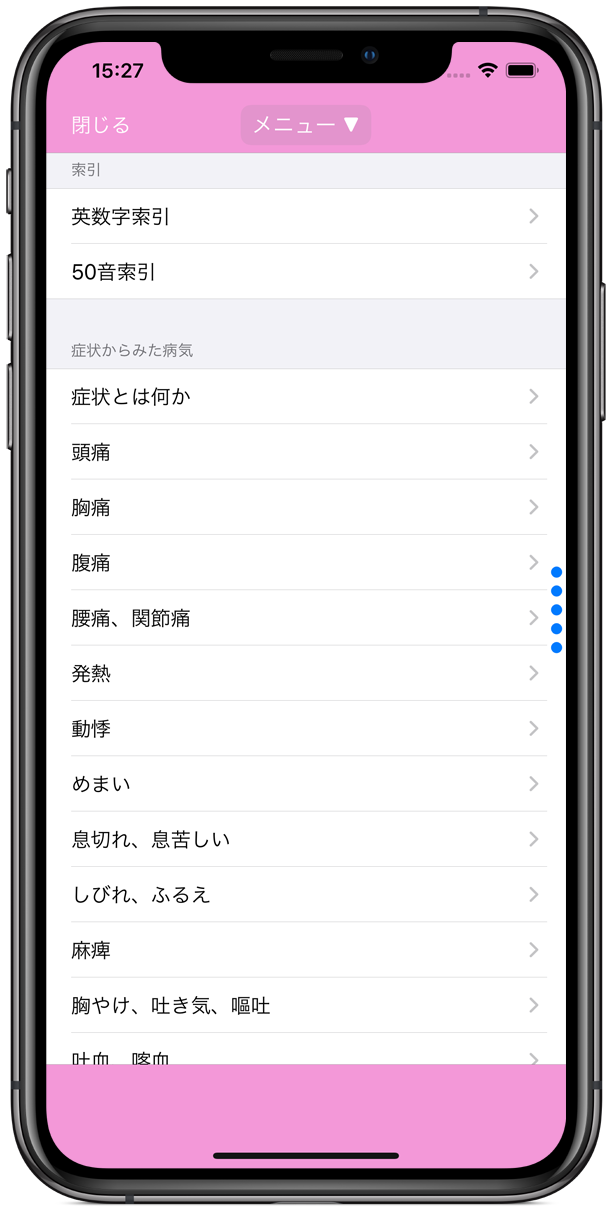
Task: View めまい details
Action: click(300, 784)
